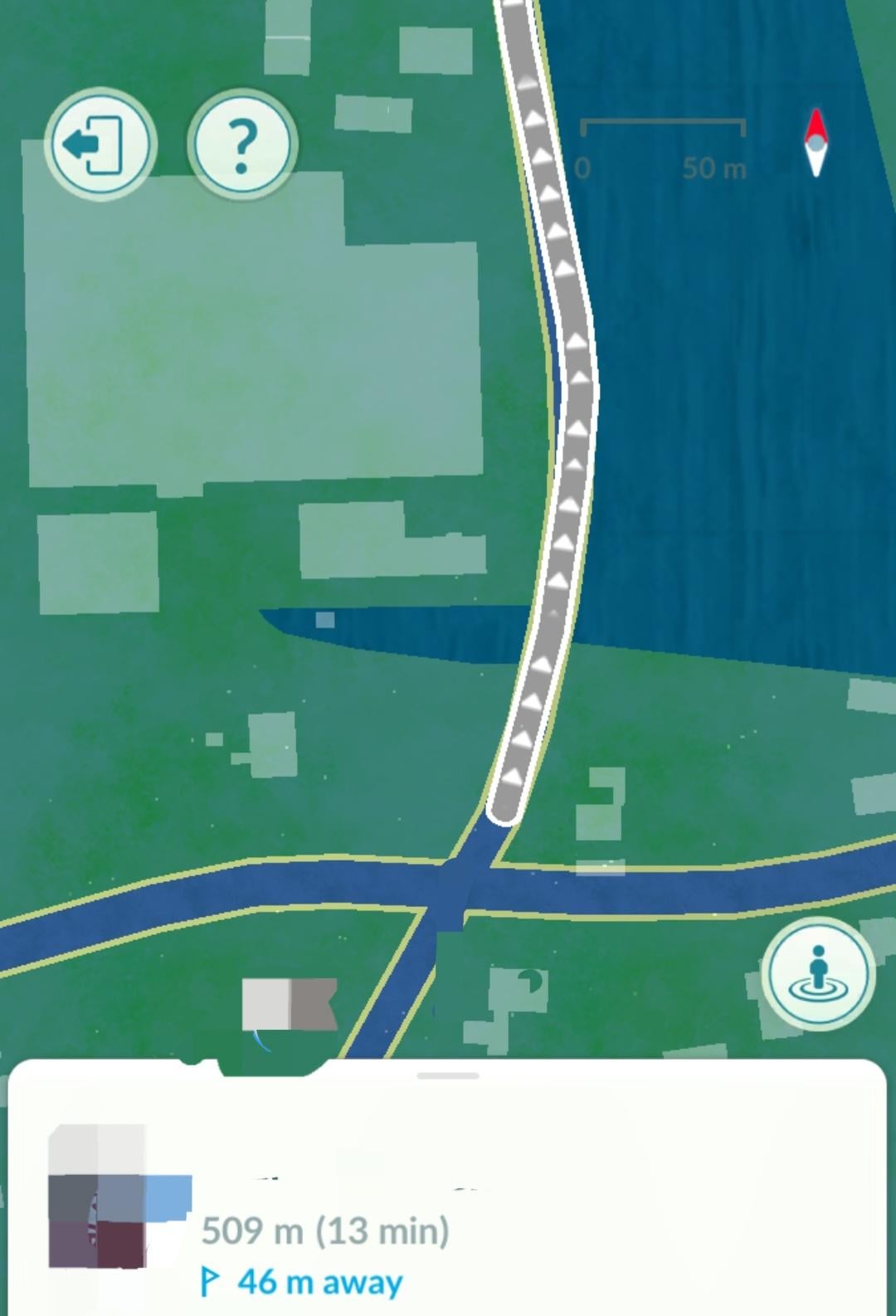Open the question mark help button
The height and width of the screenshot is (1316, 896).
click(241, 144)
